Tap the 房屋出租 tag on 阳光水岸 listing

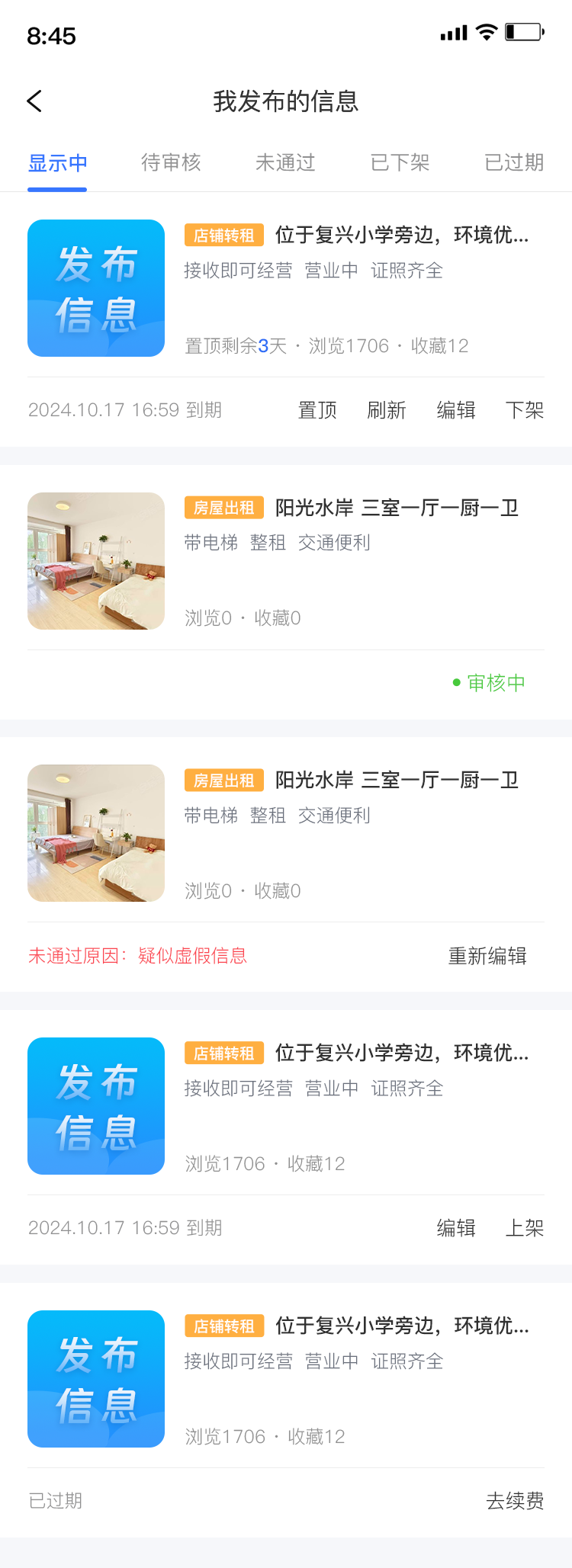click(223, 508)
